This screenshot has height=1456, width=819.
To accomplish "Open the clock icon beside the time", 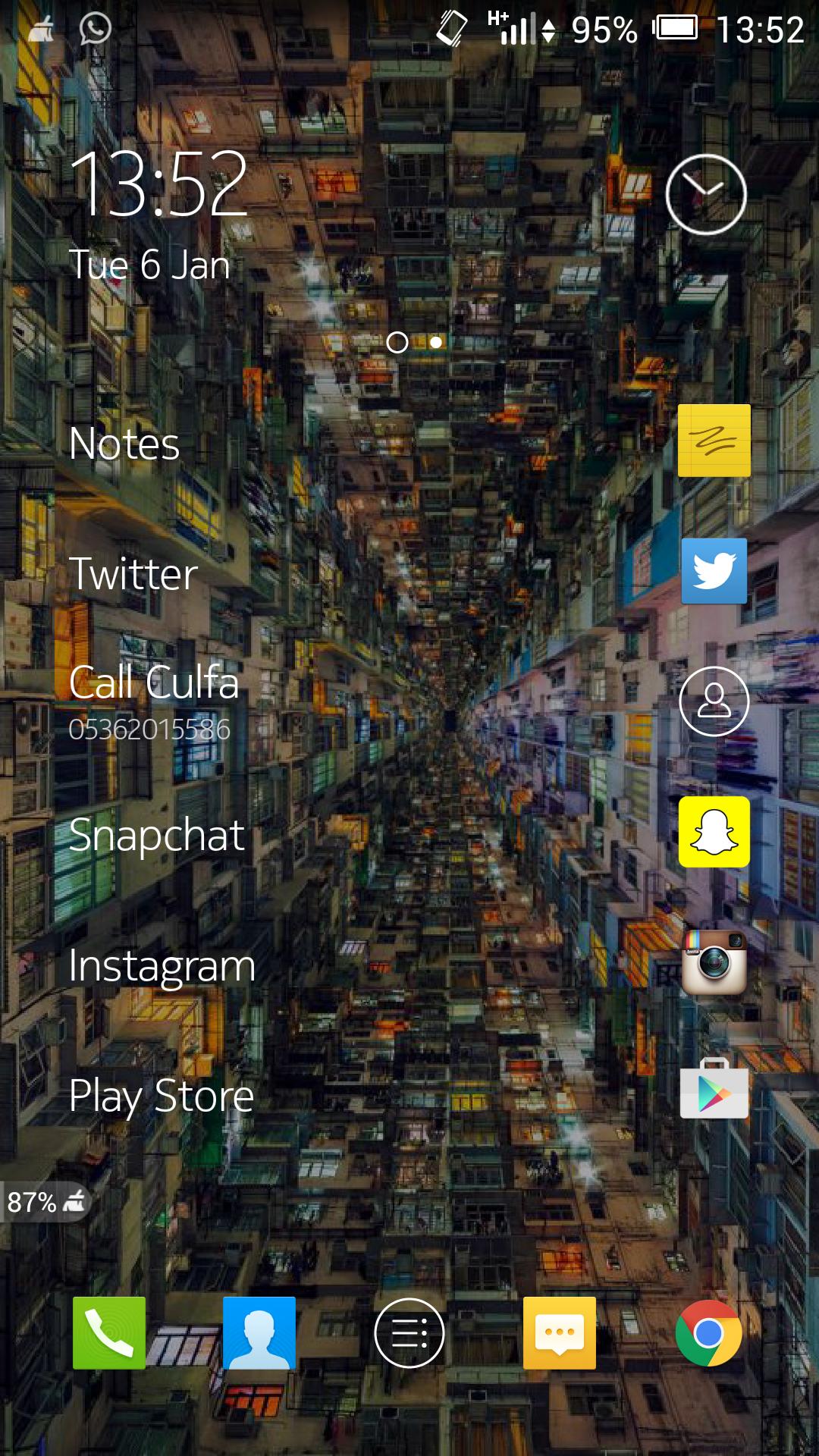I will pyautogui.click(x=706, y=194).
